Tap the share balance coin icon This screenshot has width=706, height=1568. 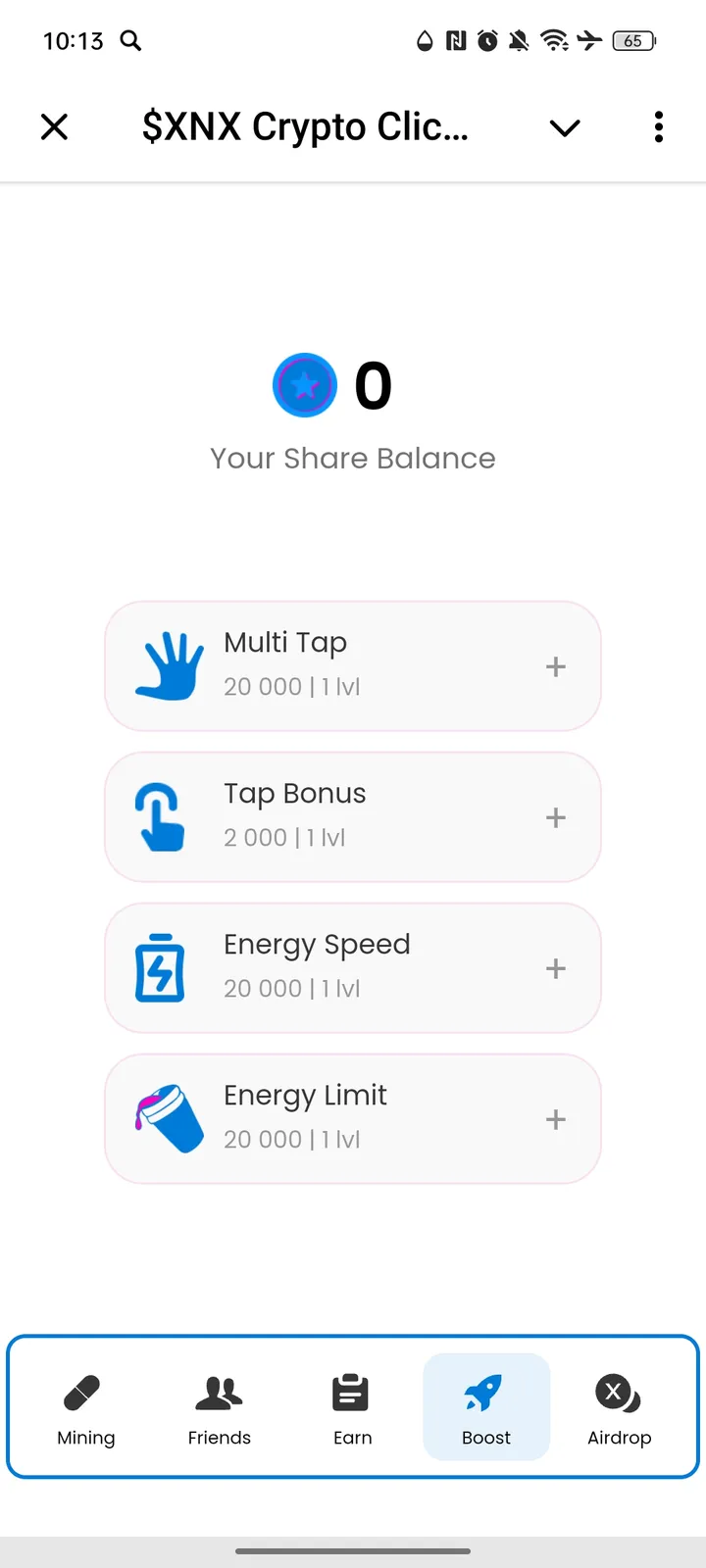click(305, 385)
